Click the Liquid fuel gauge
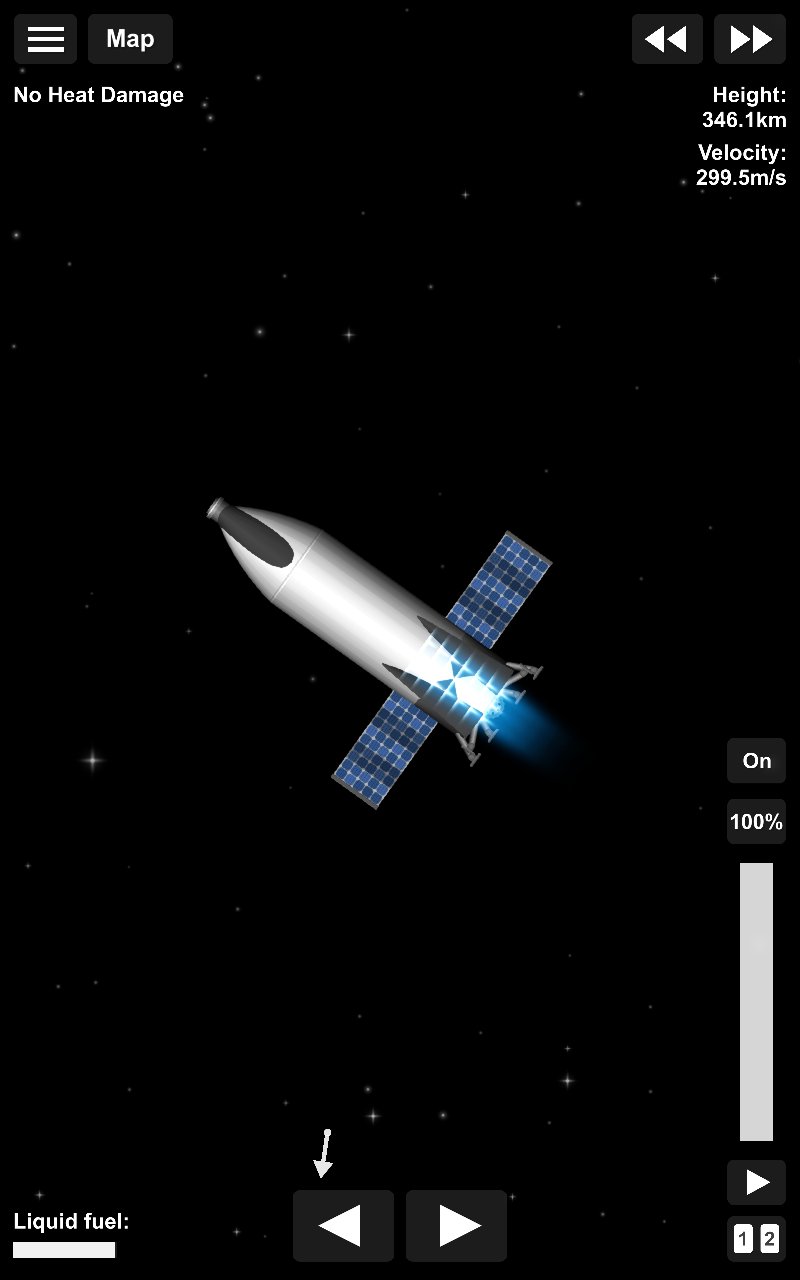The width and height of the screenshot is (800, 1280). [x=66, y=1250]
